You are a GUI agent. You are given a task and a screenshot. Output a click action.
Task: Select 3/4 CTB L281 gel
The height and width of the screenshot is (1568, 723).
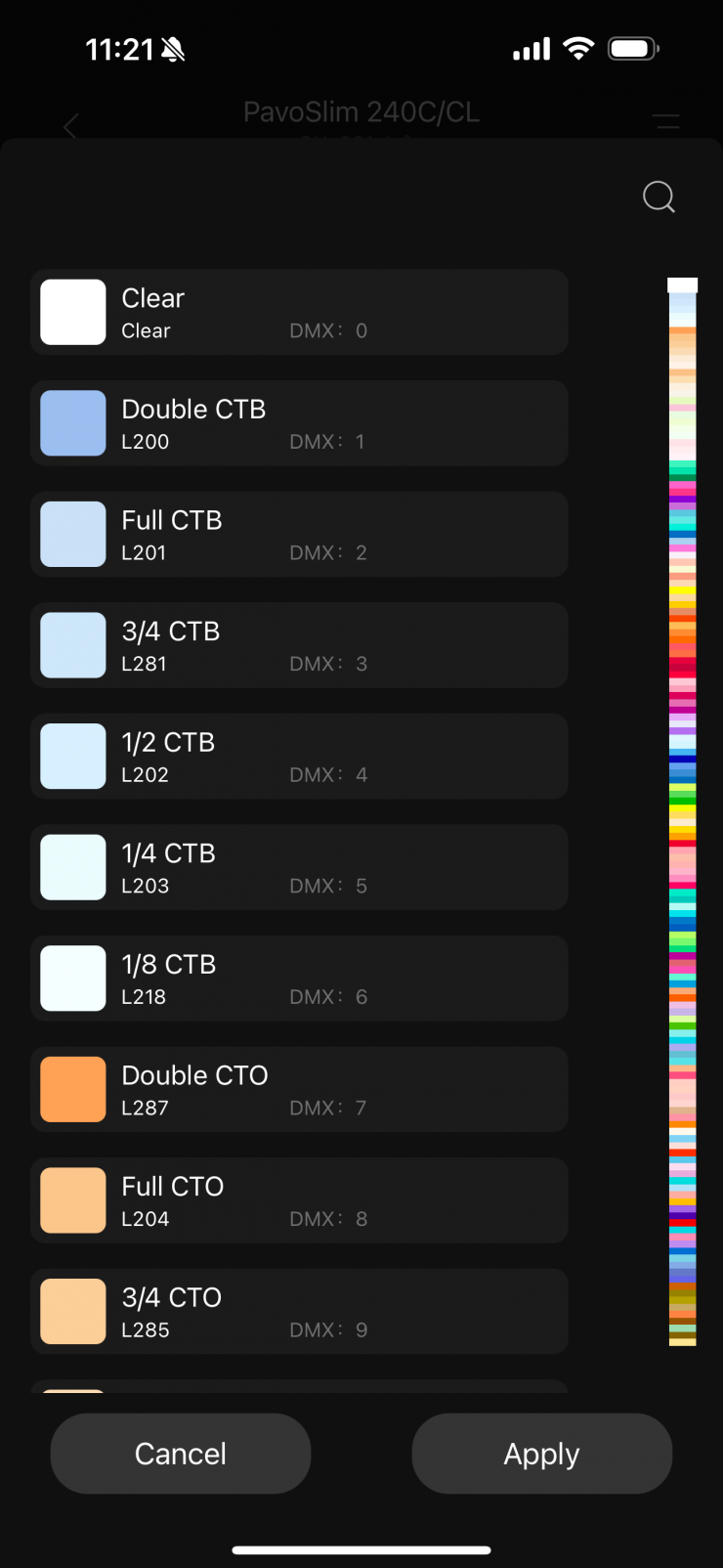pos(299,645)
